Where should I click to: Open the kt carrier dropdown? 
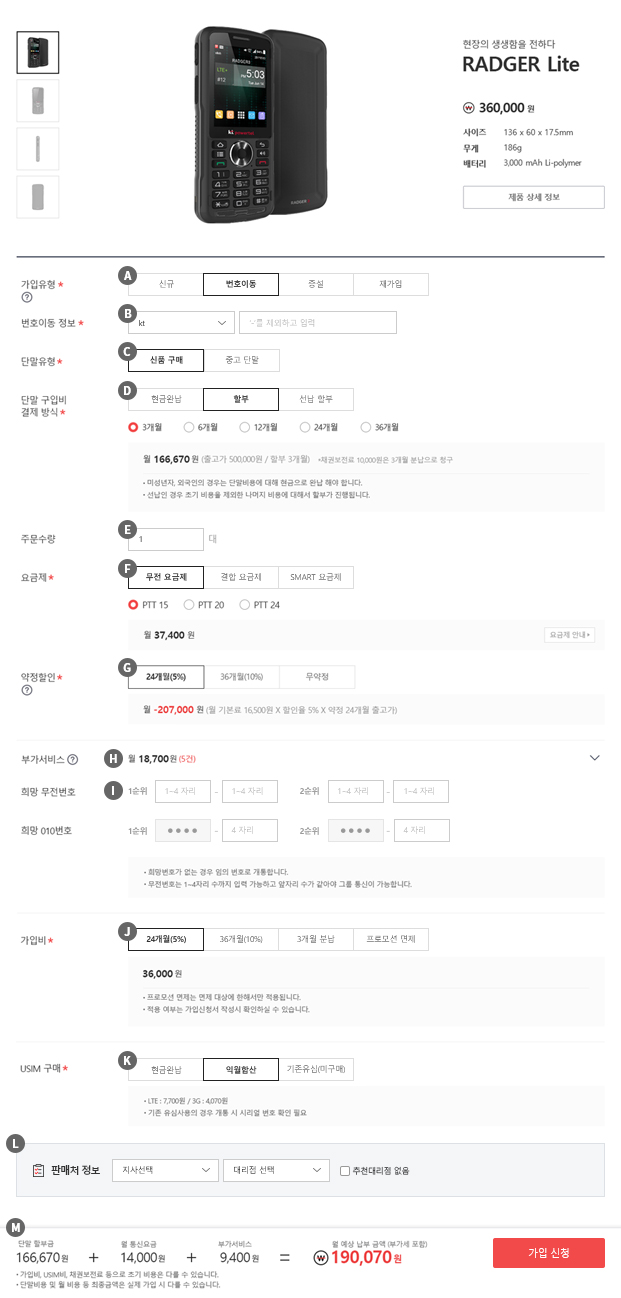tap(181, 323)
